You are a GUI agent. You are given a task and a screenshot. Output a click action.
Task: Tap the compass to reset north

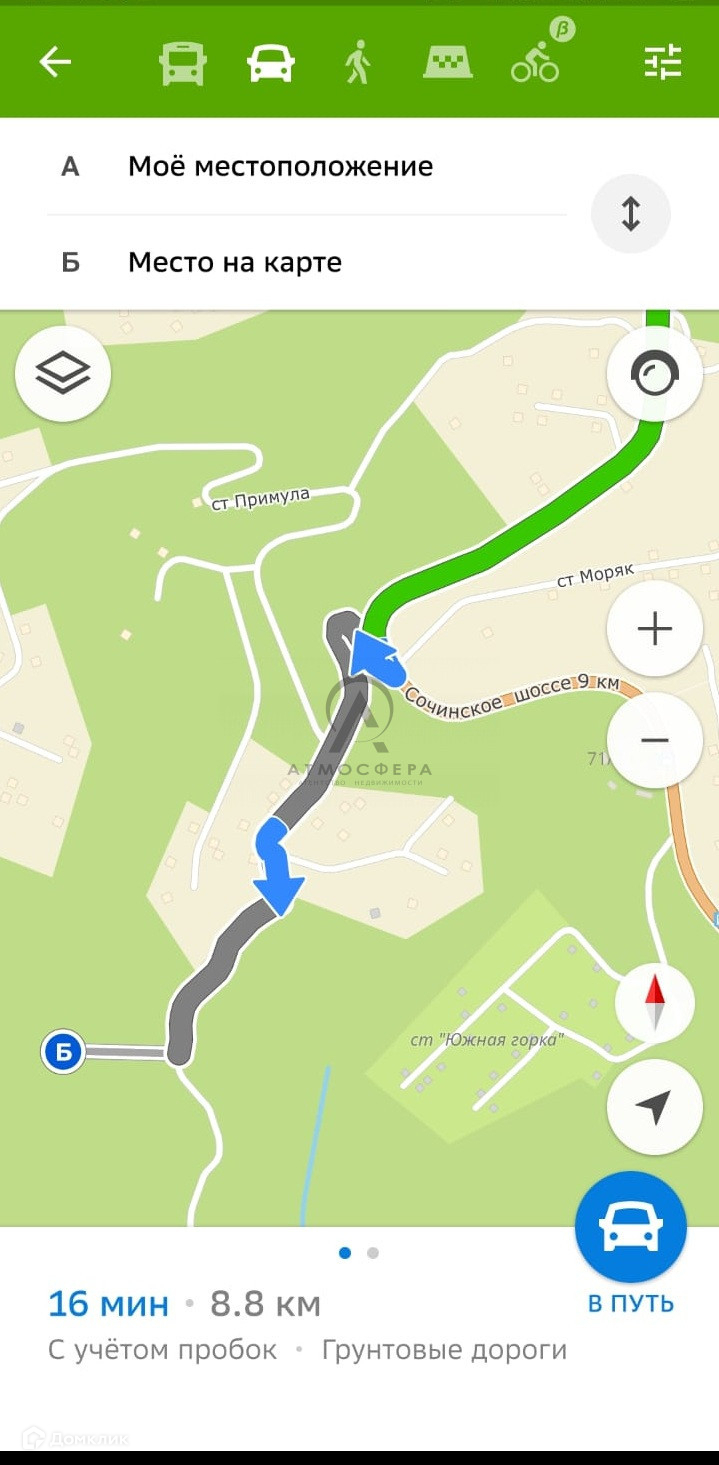655,1003
